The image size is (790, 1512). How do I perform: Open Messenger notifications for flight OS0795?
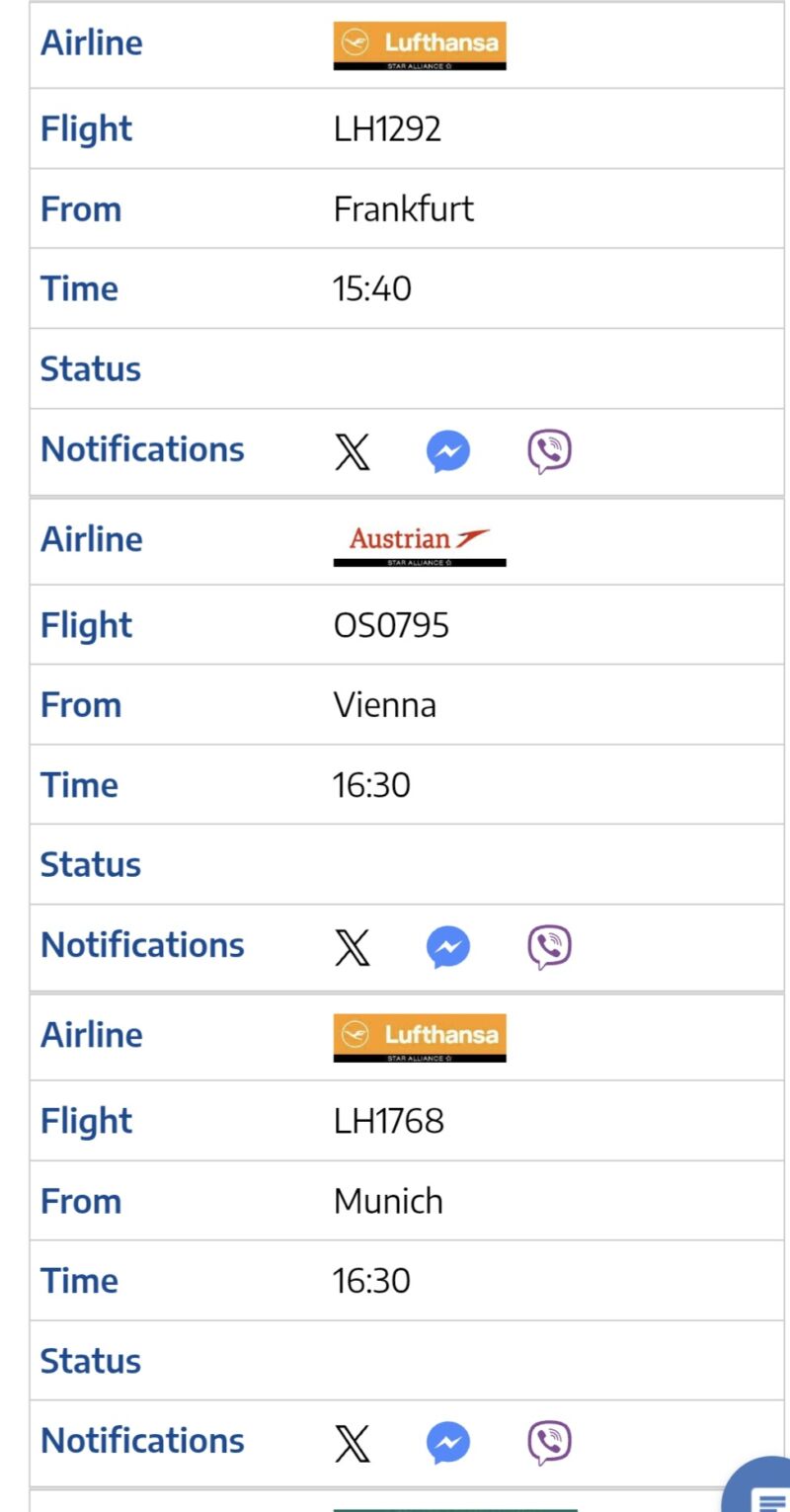[x=447, y=946]
